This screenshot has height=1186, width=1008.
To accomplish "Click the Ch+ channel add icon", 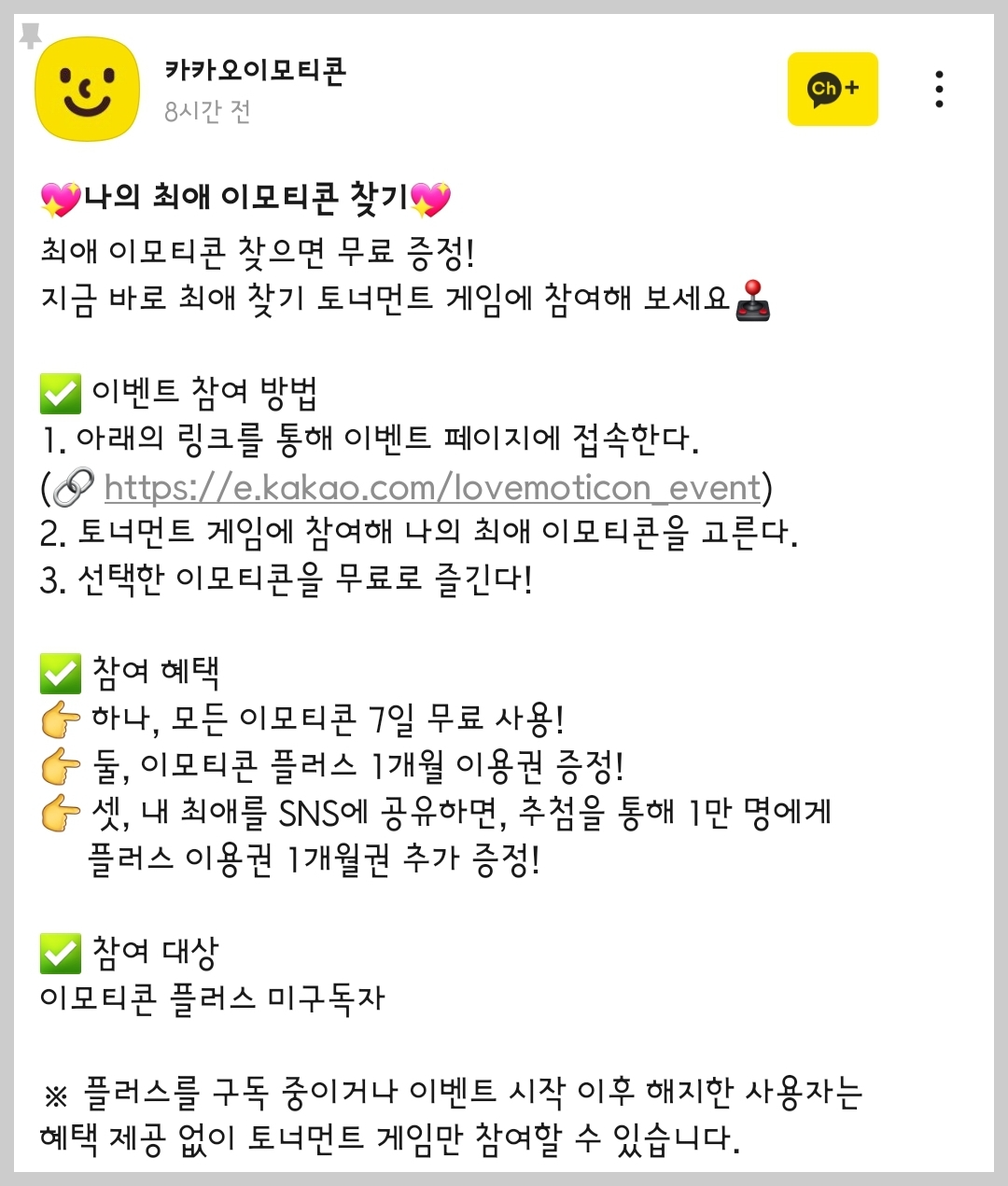I will pos(832,90).
